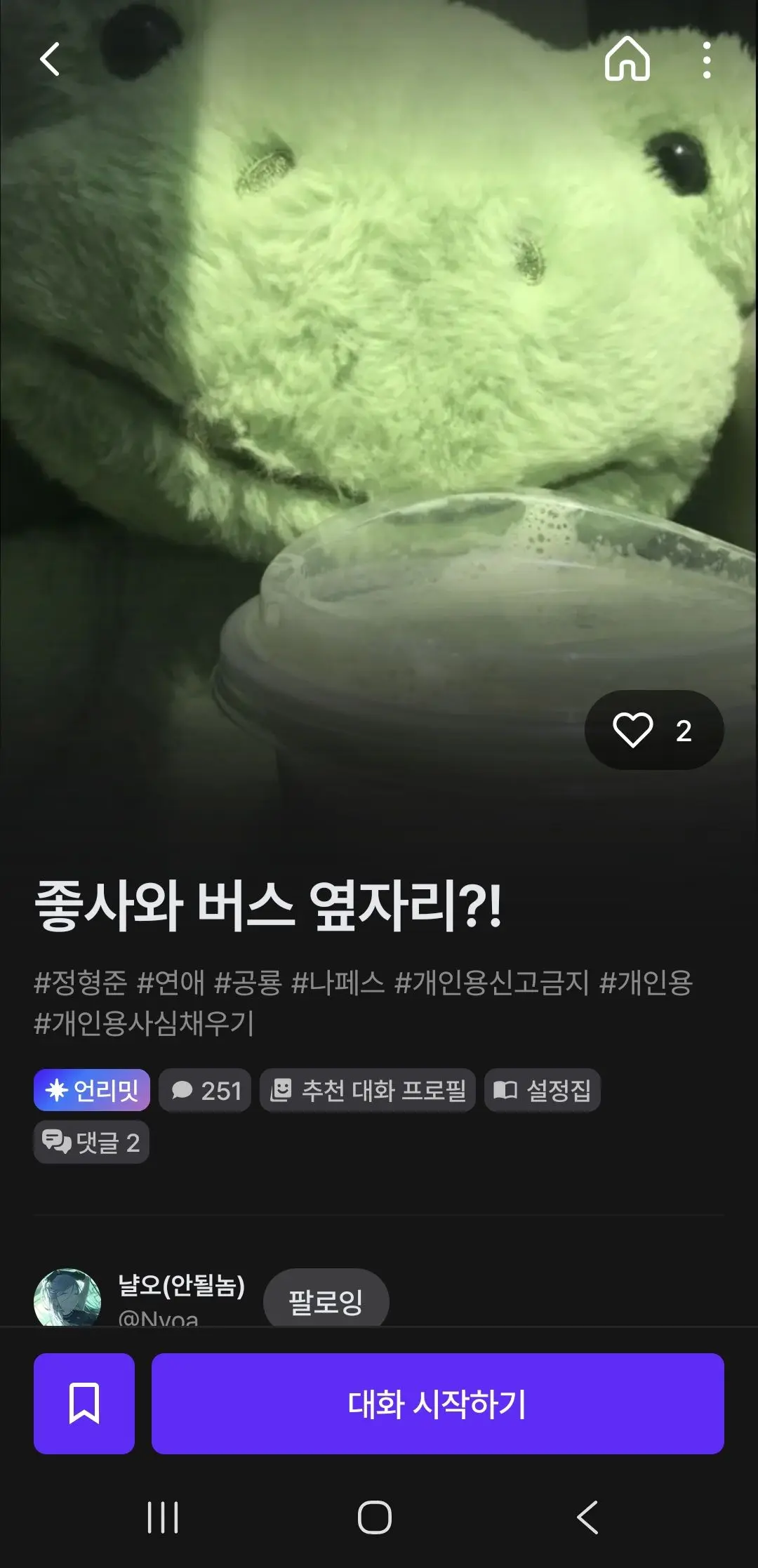758x1568 pixels.
Task: Bookmark this character with the purple button
Action: [x=84, y=1404]
